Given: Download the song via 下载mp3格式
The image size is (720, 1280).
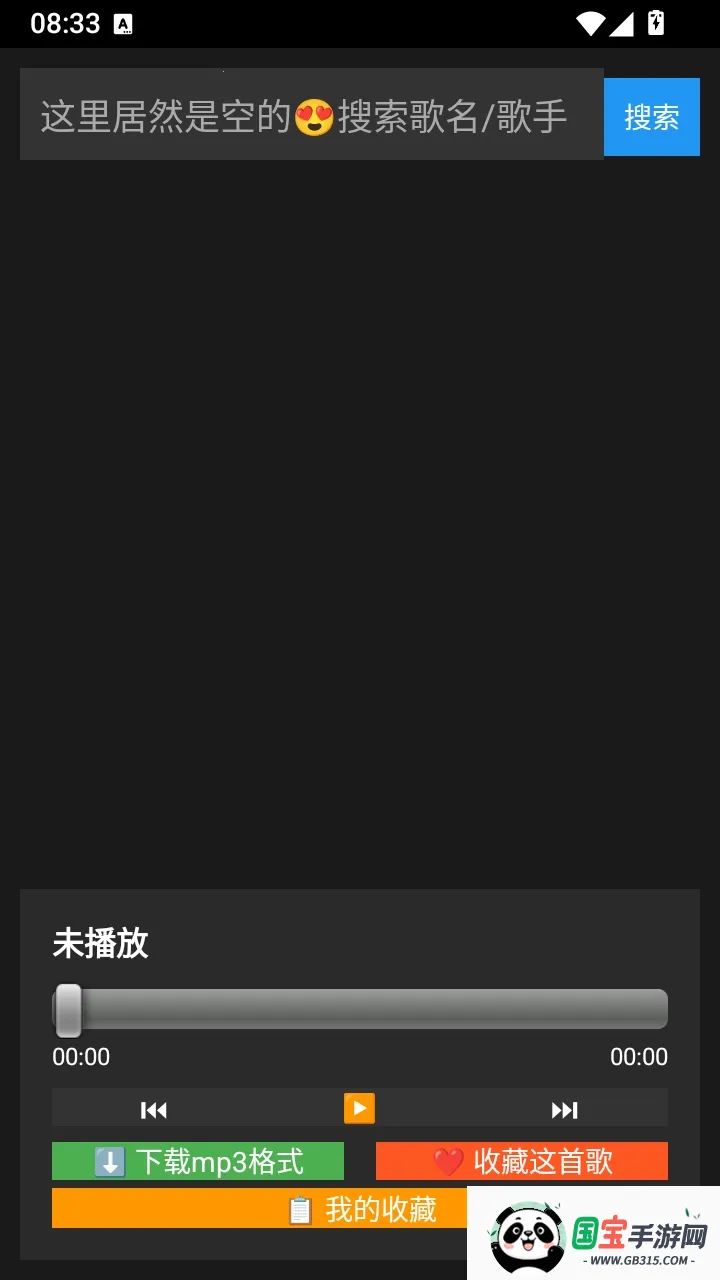Looking at the screenshot, I should tap(198, 1161).
